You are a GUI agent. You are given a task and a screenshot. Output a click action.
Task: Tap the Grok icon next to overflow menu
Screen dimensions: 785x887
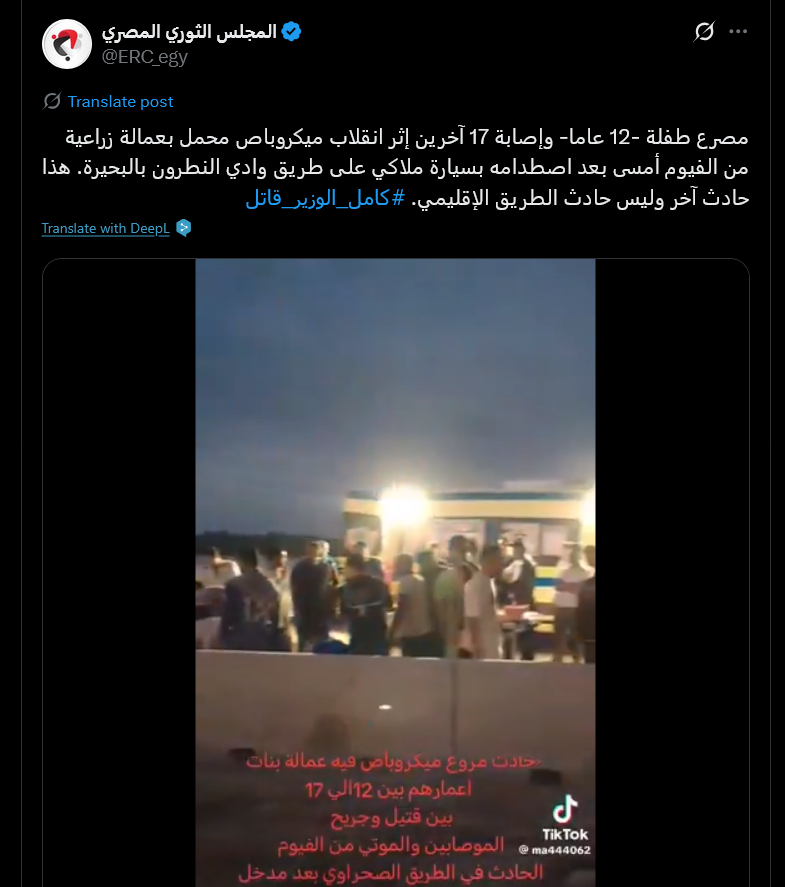pyautogui.click(x=705, y=32)
